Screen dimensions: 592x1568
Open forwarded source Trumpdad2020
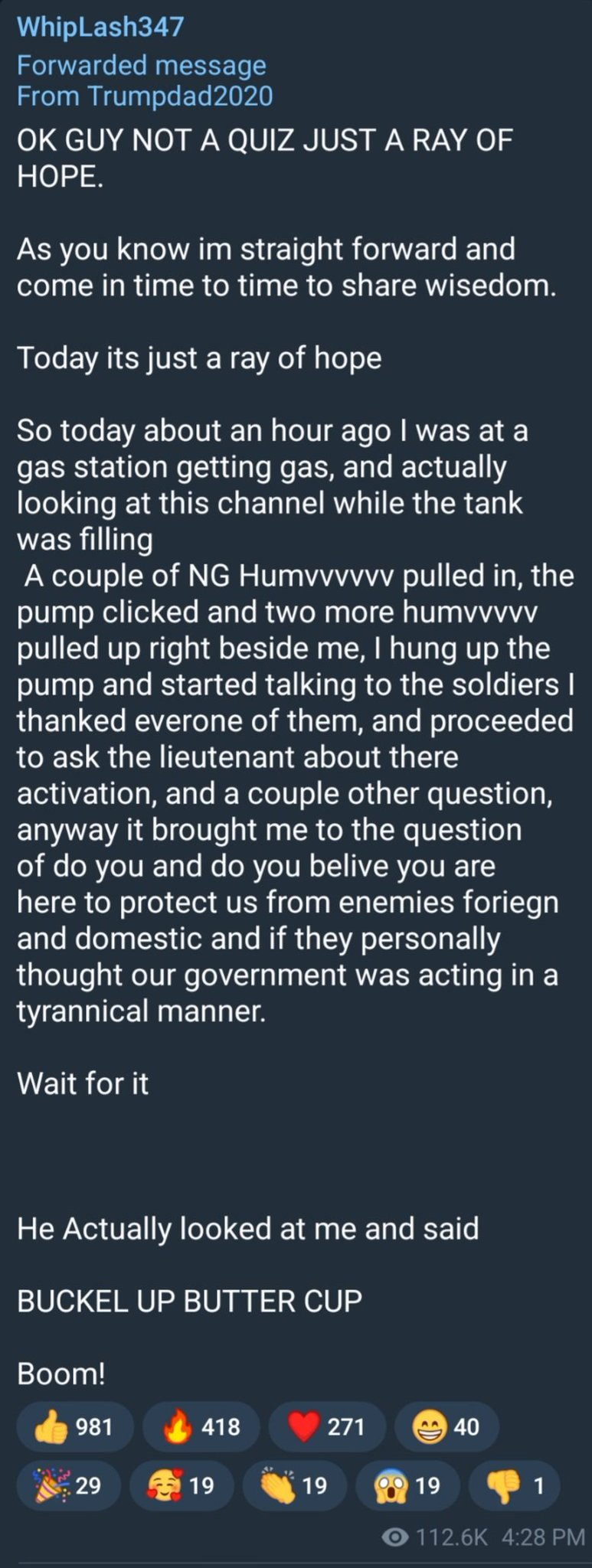[x=179, y=96]
